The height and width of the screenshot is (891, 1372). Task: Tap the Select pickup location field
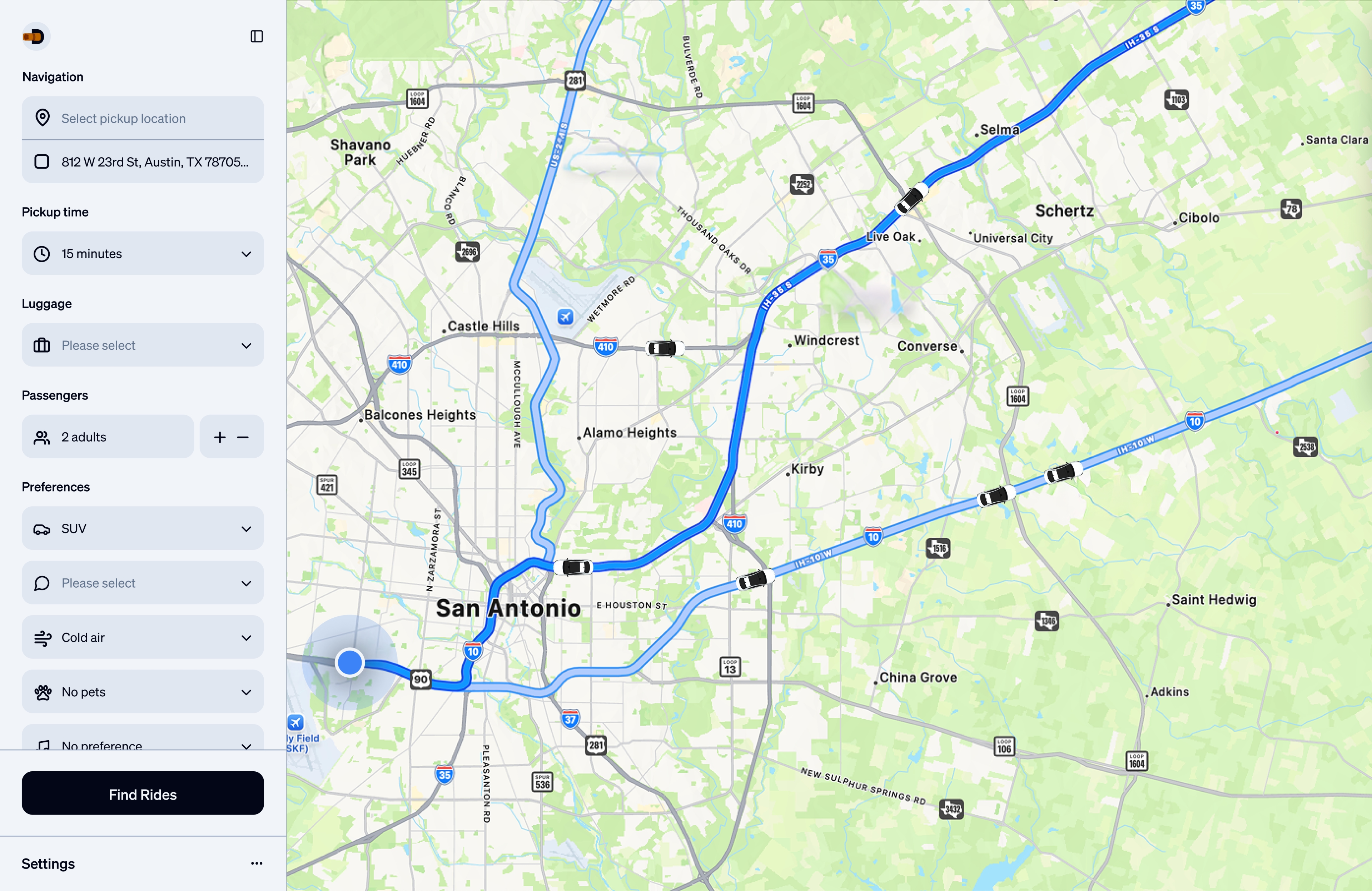click(x=143, y=118)
